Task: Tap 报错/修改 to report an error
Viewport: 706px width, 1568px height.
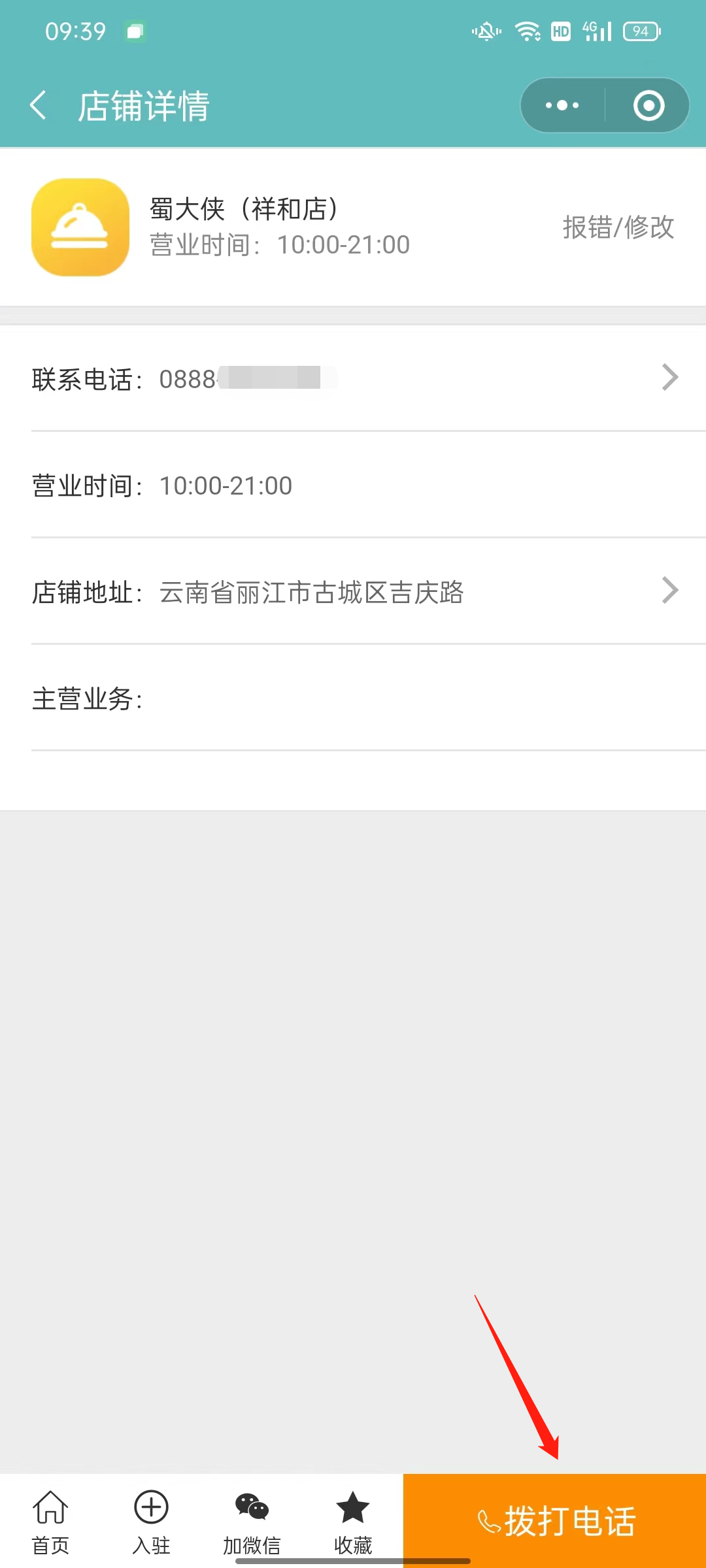Action: (618, 227)
